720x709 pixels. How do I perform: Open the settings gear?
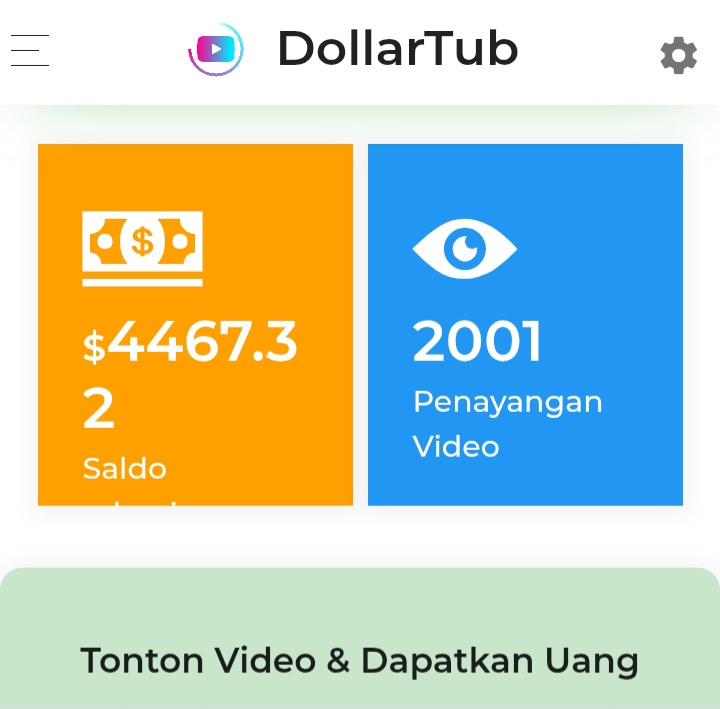click(x=678, y=55)
